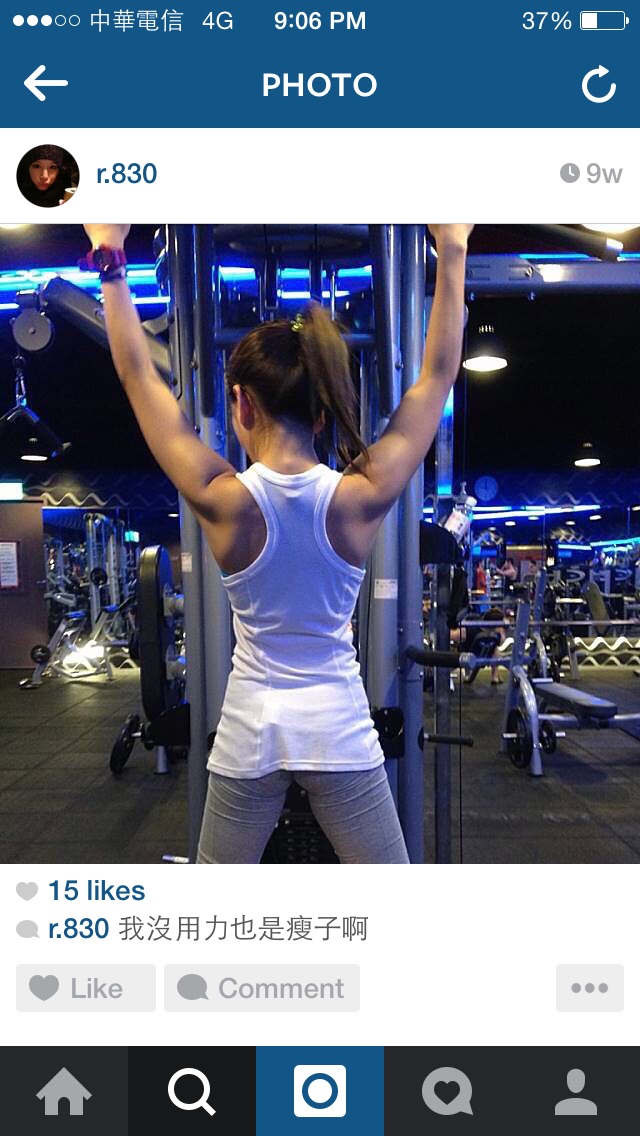
Task: Open r.830's profile picture
Action: (x=48, y=175)
